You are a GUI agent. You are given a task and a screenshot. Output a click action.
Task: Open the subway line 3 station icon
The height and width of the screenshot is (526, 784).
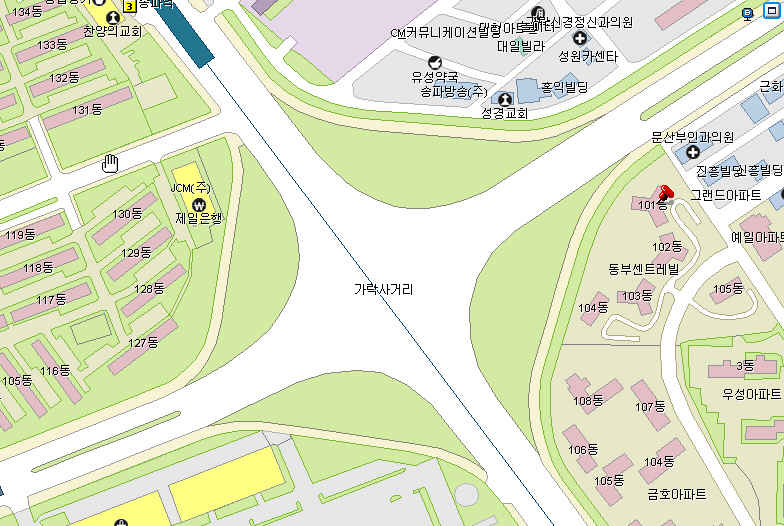129,5
